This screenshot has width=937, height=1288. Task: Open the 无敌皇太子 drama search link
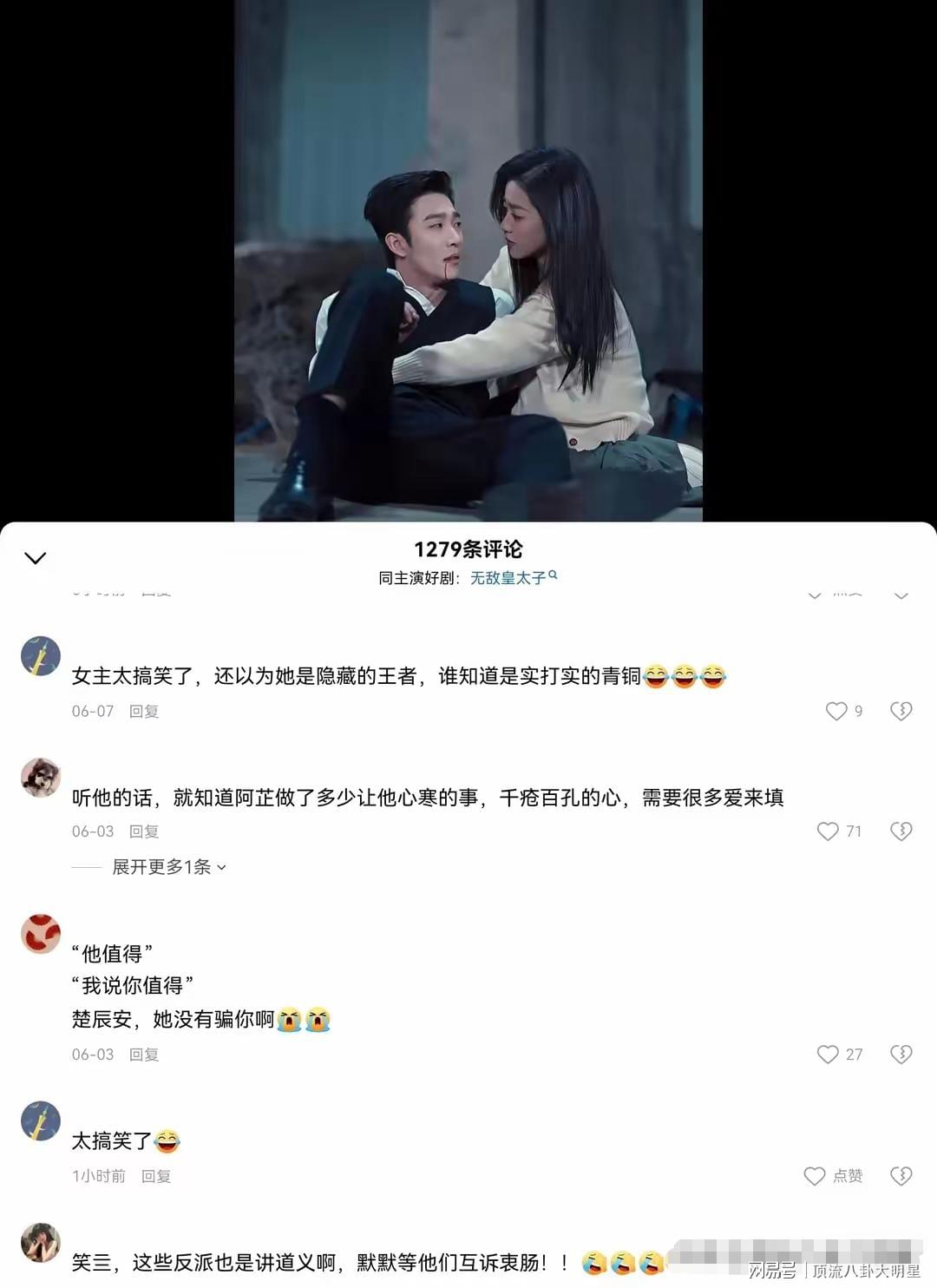tap(513, 577)
